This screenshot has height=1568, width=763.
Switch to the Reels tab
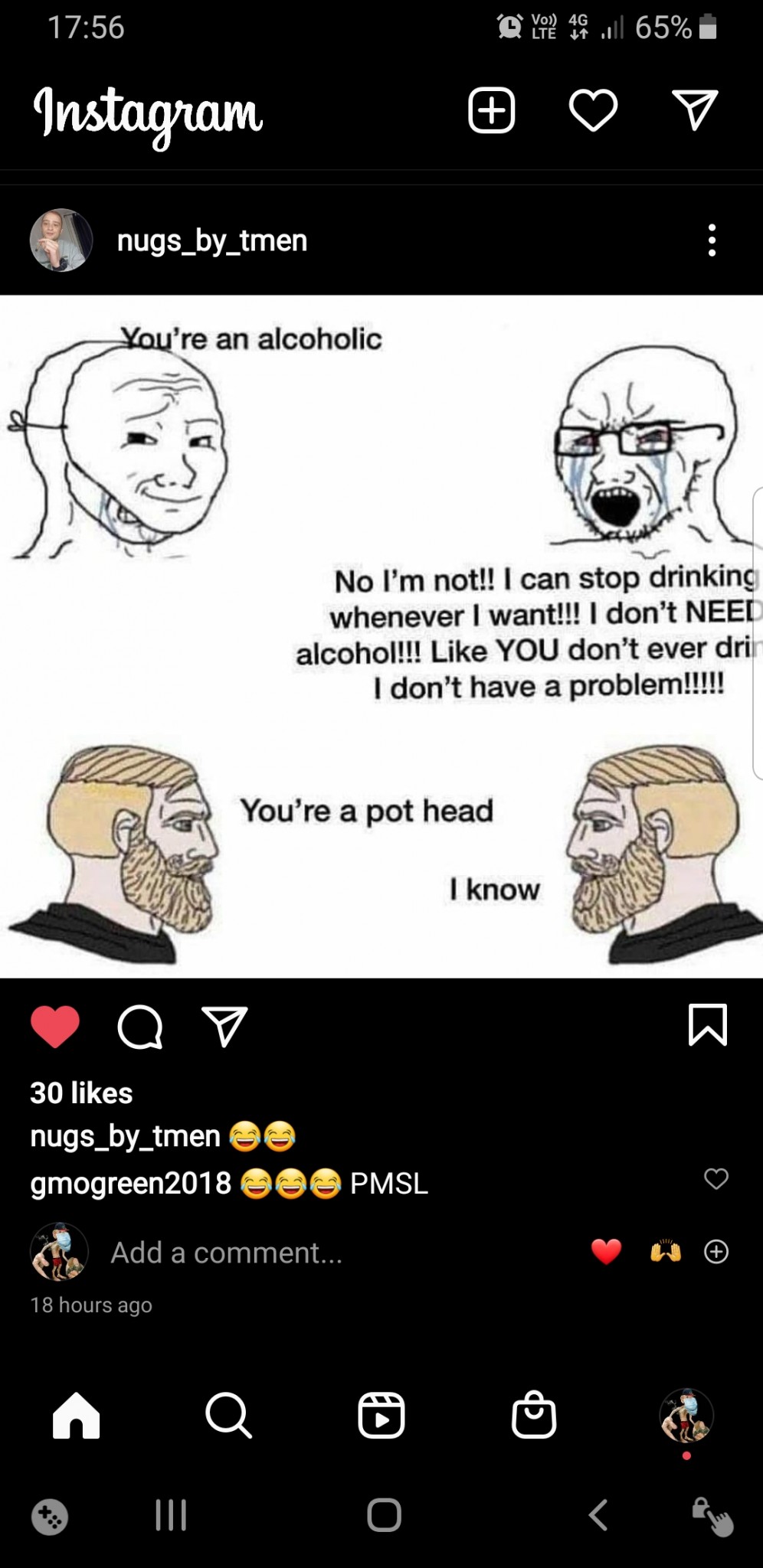click(x=381, y=1416)
